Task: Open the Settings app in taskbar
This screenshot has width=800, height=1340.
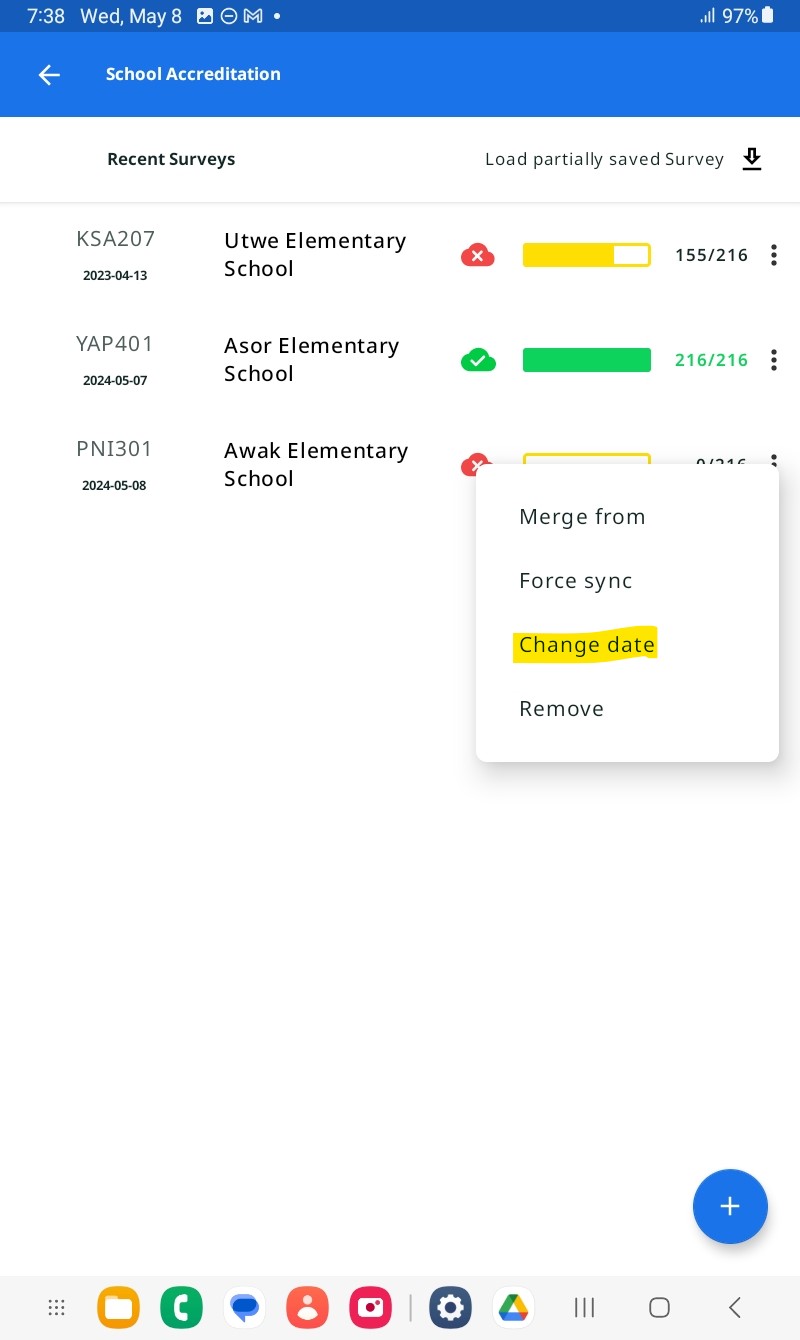Action: coord(450,1307)
